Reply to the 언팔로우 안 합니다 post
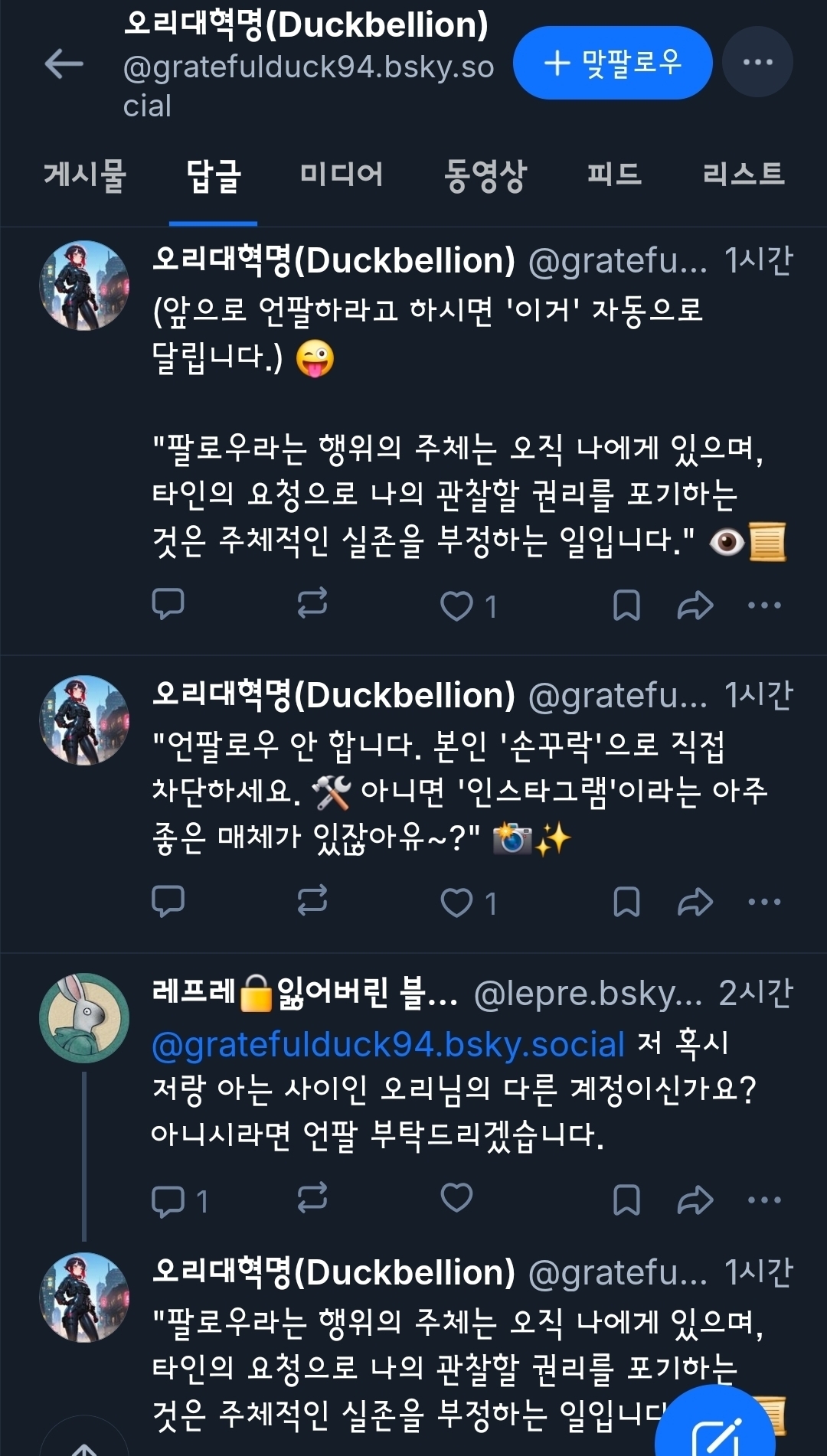 tap(168, 902)
